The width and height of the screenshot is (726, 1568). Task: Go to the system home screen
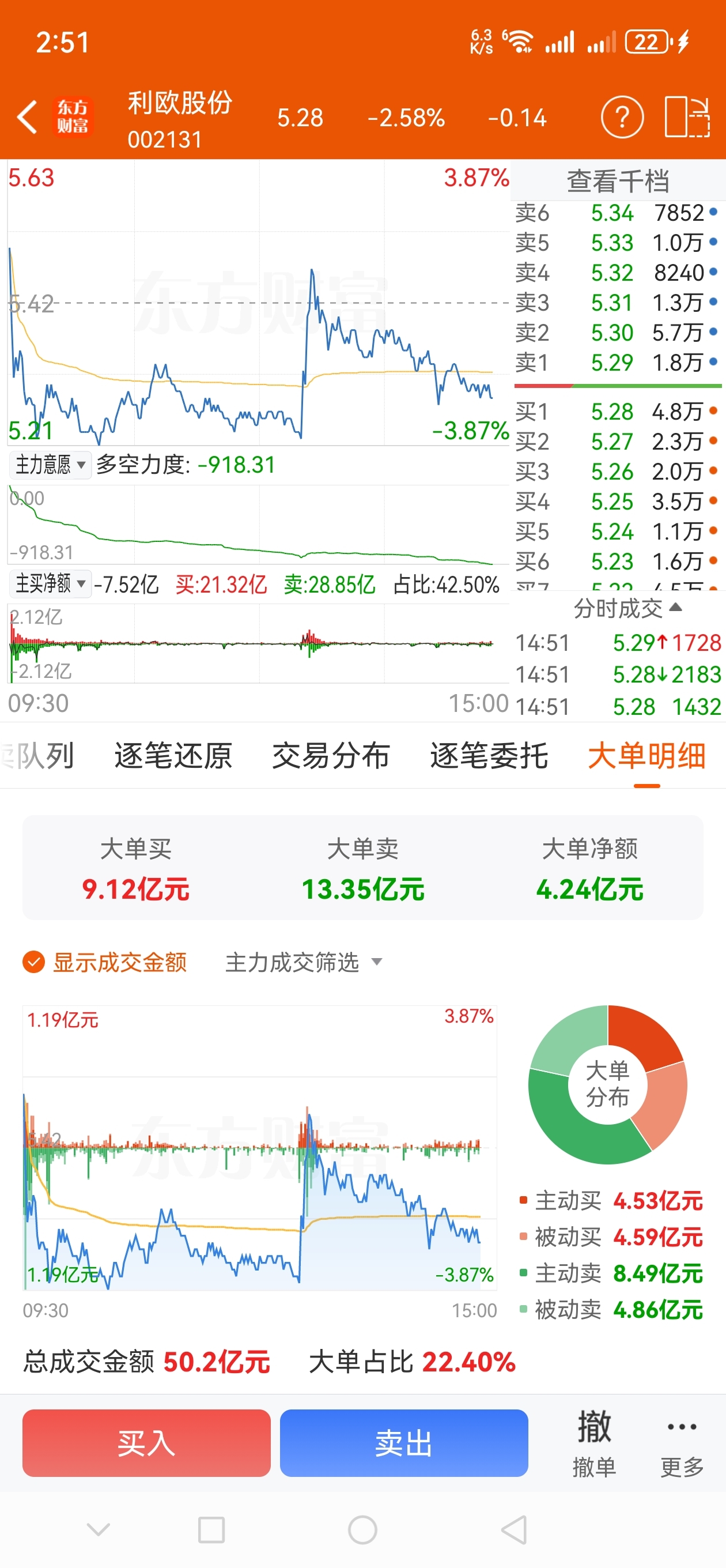coord(362,1529)
